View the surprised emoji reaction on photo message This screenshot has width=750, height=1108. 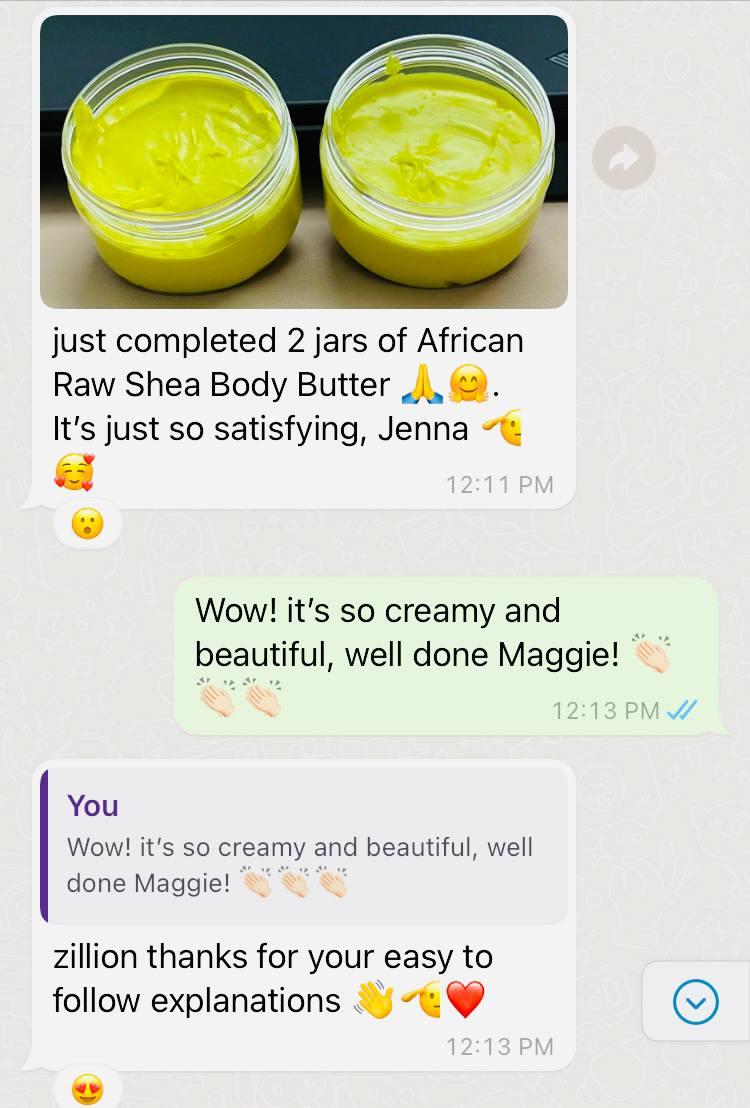tap(88, 525)
